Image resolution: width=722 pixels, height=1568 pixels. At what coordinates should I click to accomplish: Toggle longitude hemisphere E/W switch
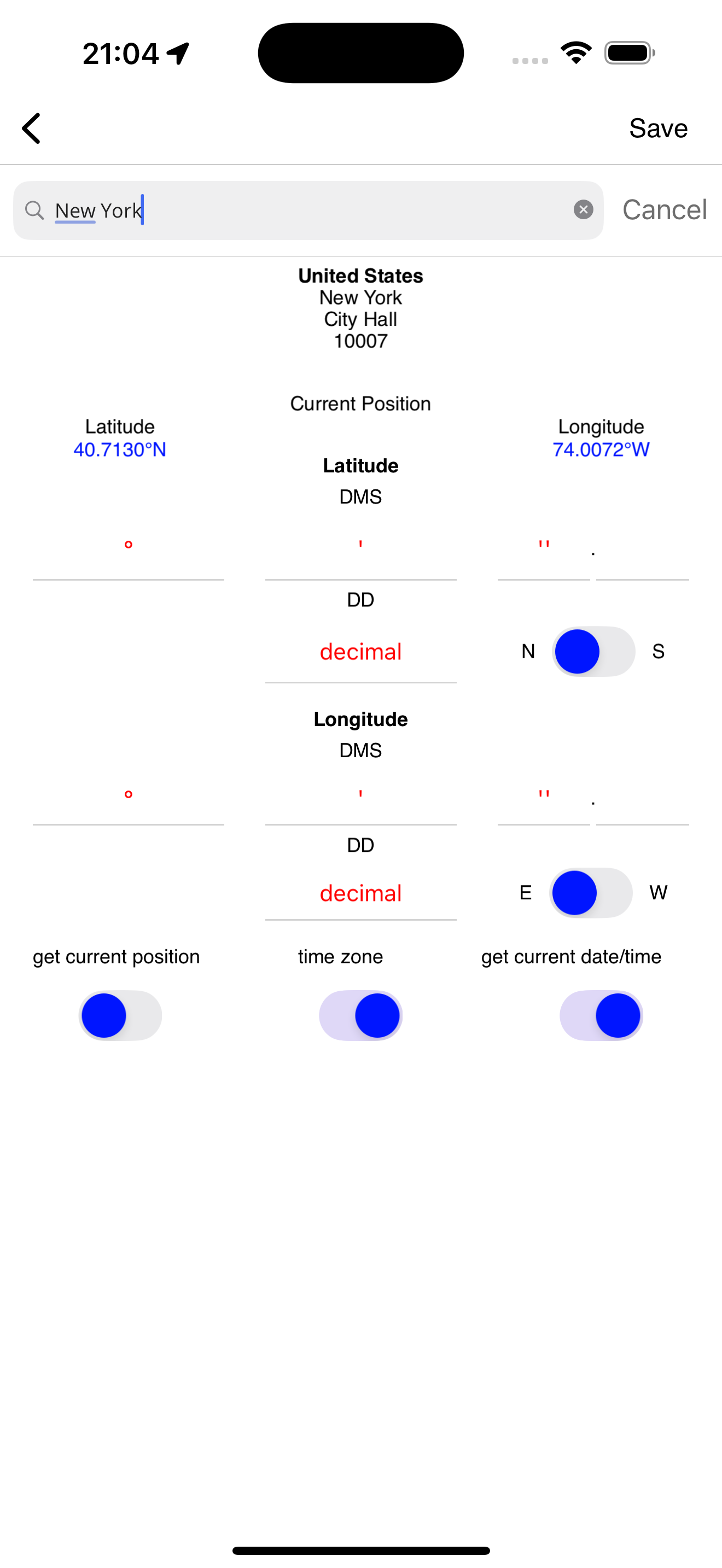click(x=591, y=893)
